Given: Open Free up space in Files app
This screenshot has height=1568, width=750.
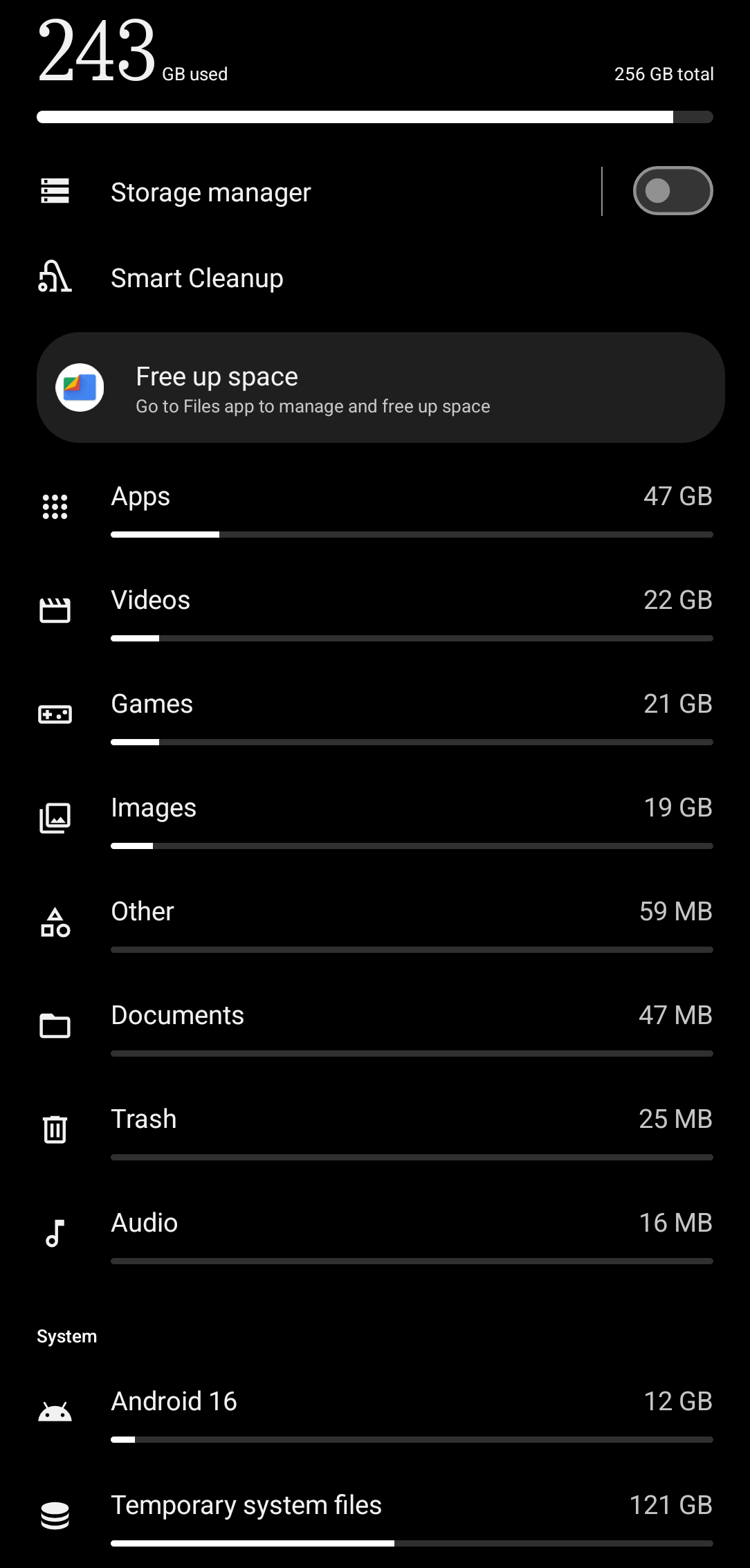Looking at the screenshot, I should [x=381, y=388].
